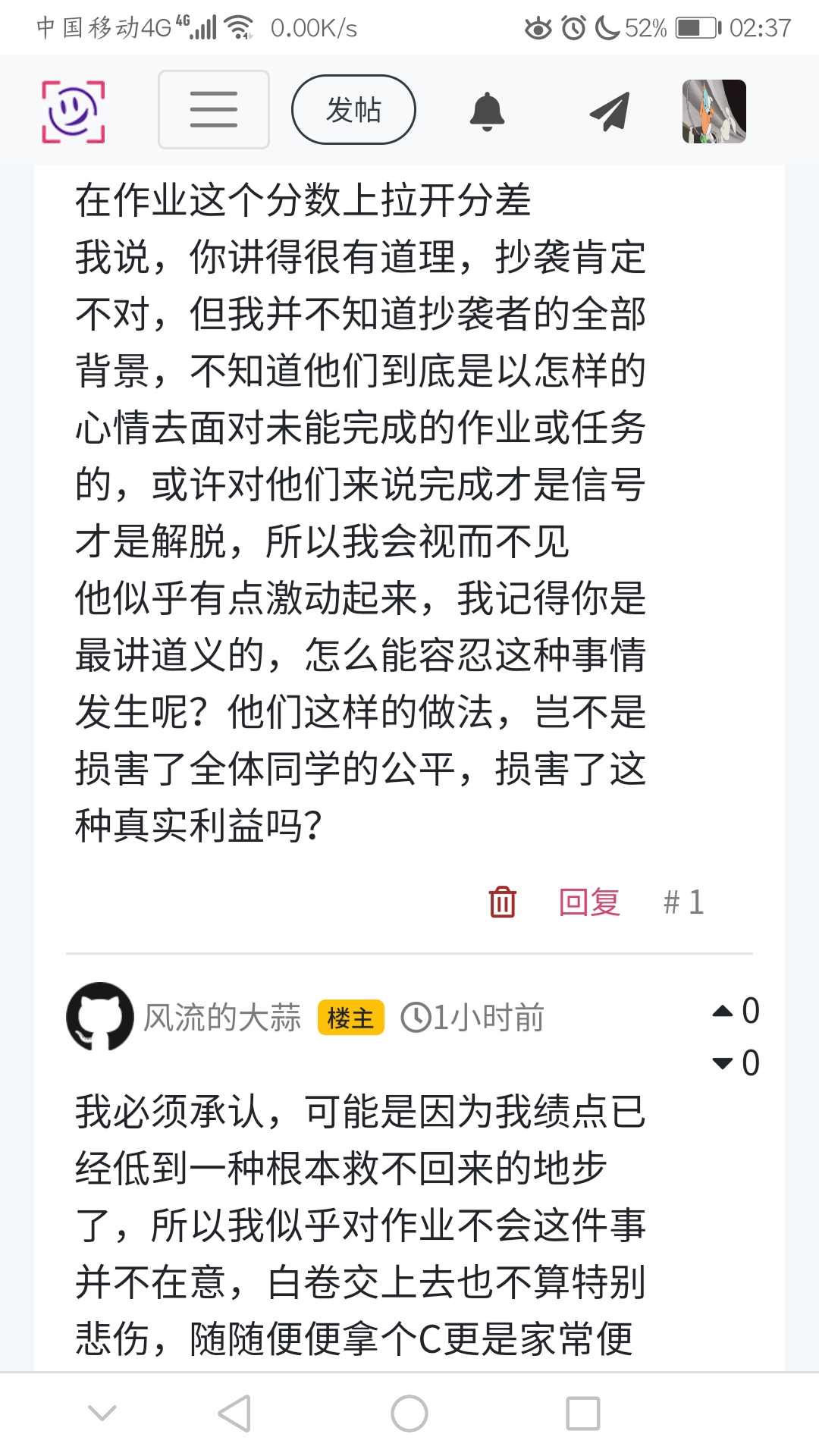This screenshot has width=819, height=1456.
Task: Tap the 发帖 button to create a post
Action: click(353, 109)
